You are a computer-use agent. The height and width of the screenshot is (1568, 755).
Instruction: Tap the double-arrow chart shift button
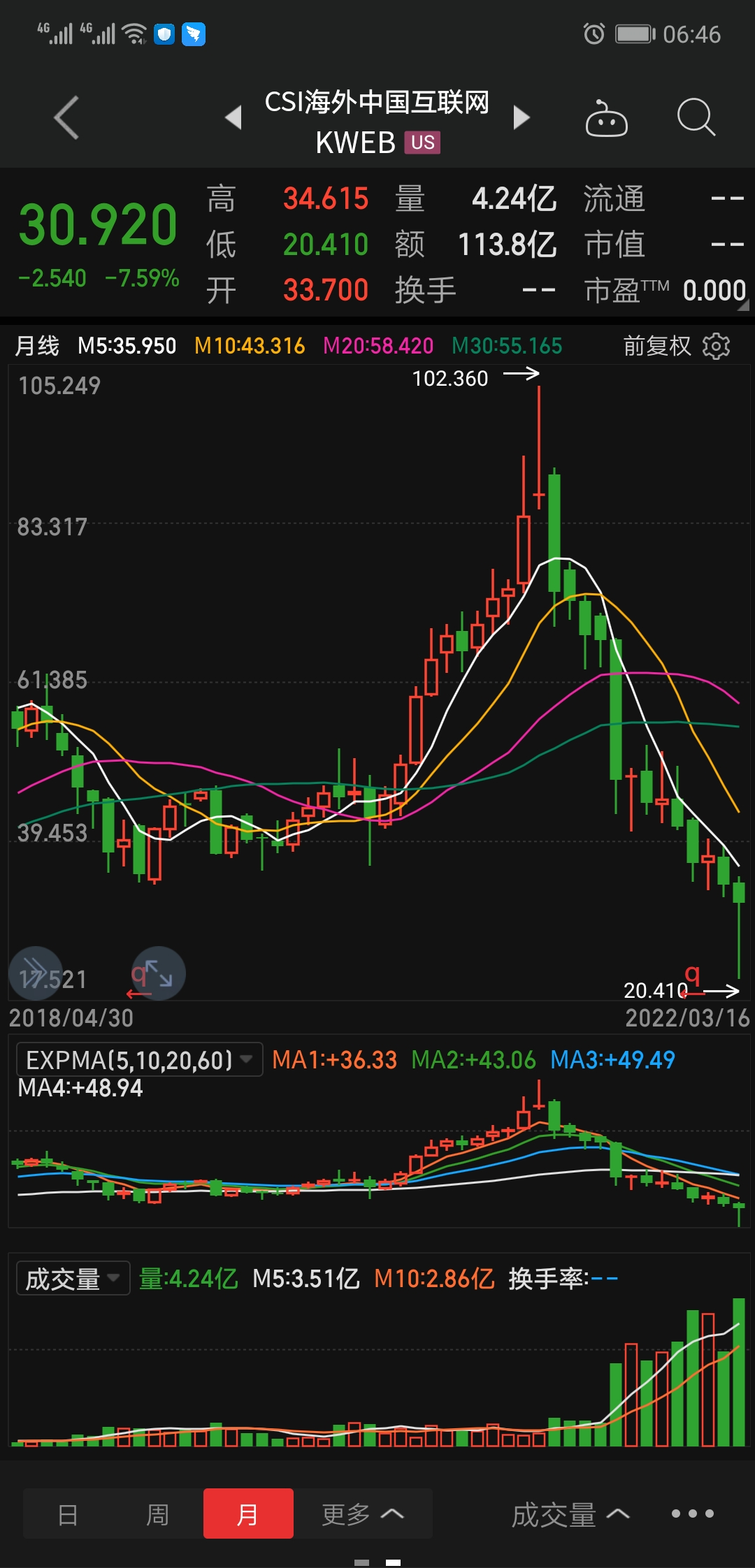click(35, 973)
